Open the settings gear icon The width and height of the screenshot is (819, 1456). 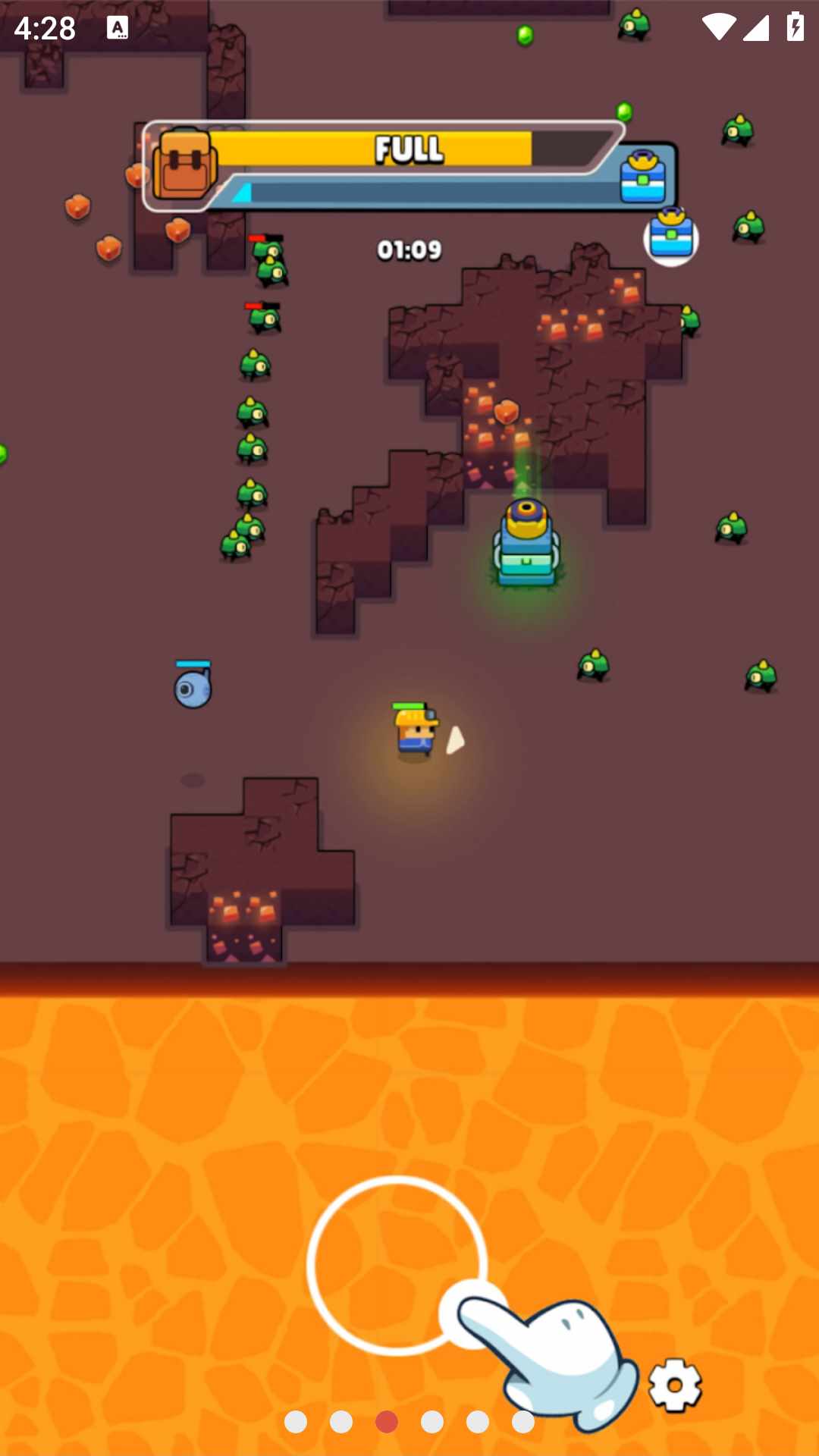click(x=674, y=1385)
